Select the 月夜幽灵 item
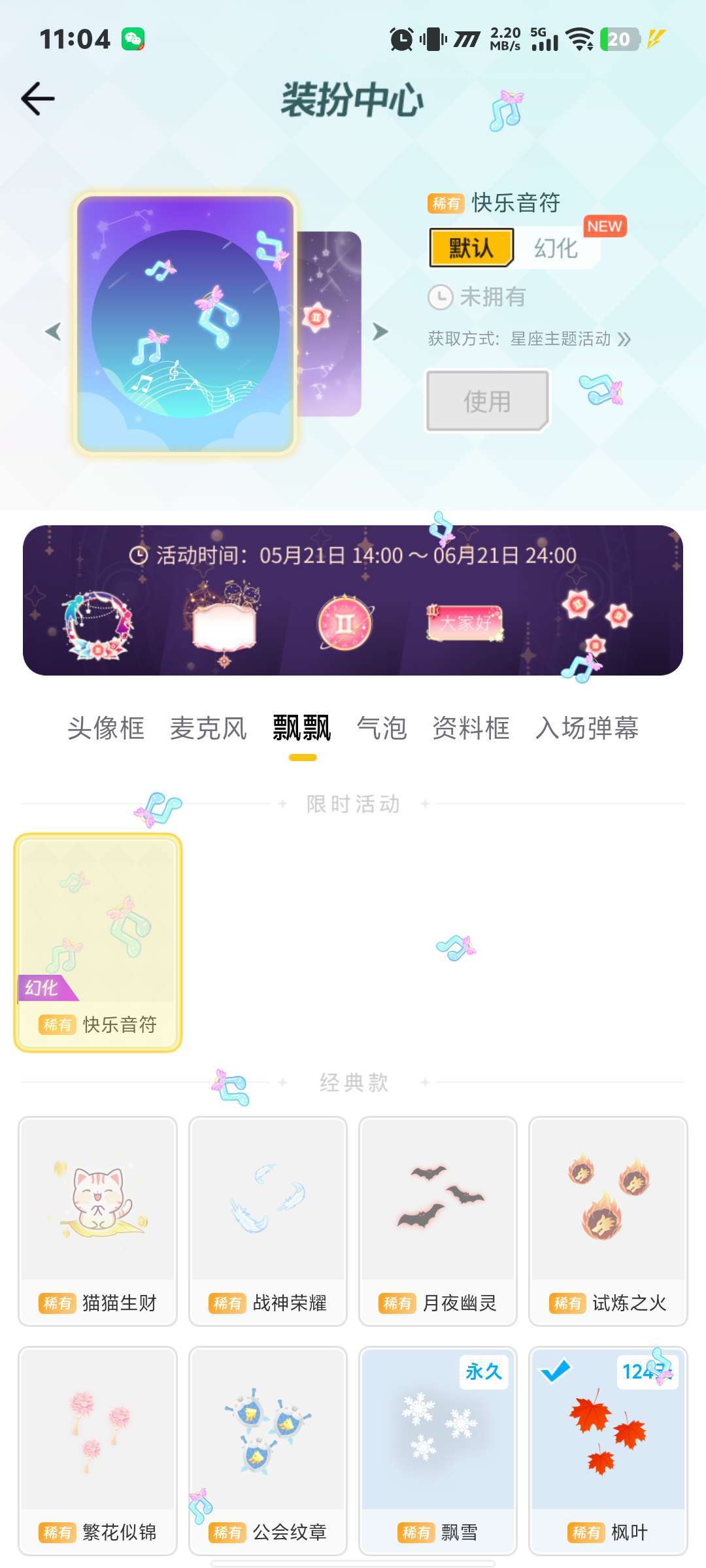The height and width of the screenshot is (1568, 706). pyautogui.click(x=438, y=1221)
